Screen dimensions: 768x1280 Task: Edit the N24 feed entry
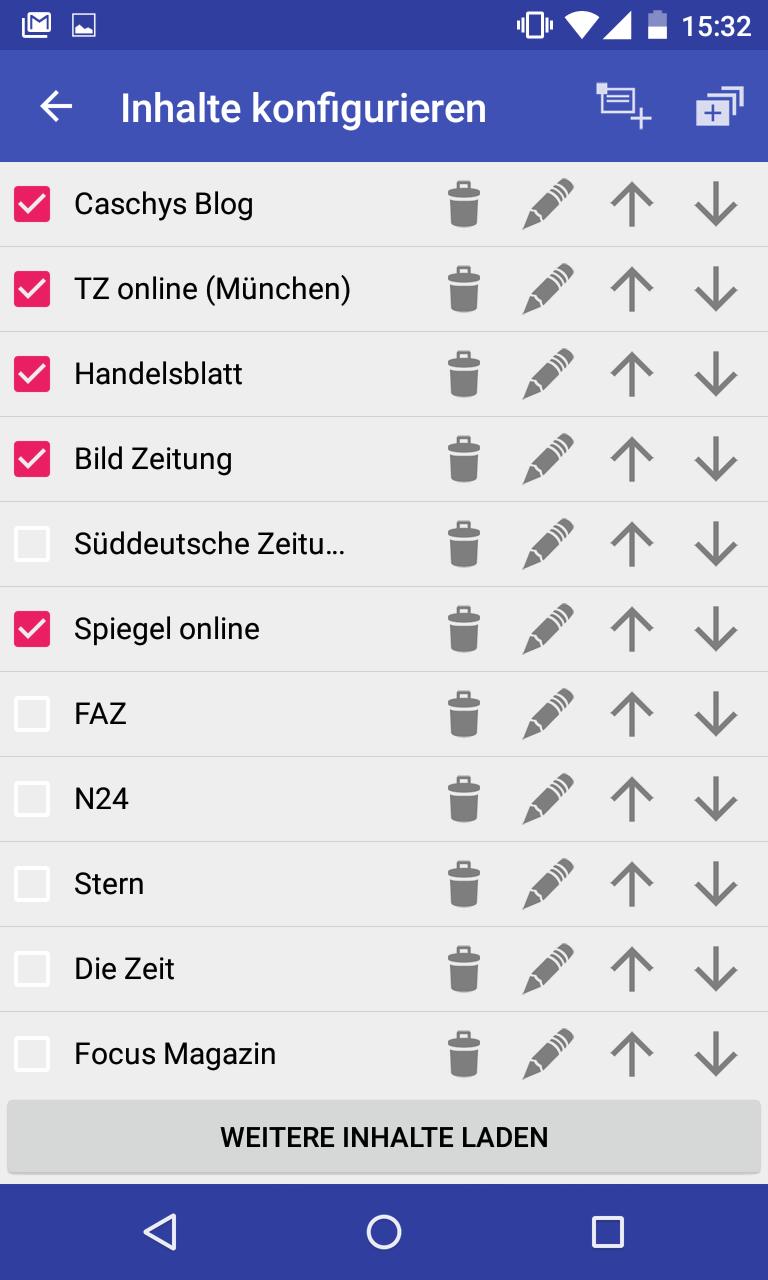click(x=547, y=798)
